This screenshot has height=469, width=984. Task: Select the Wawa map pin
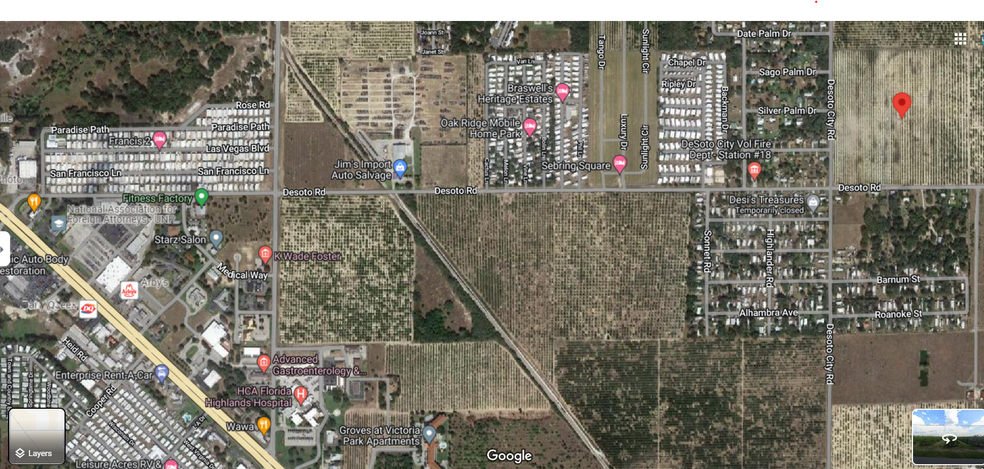point(264,425)
